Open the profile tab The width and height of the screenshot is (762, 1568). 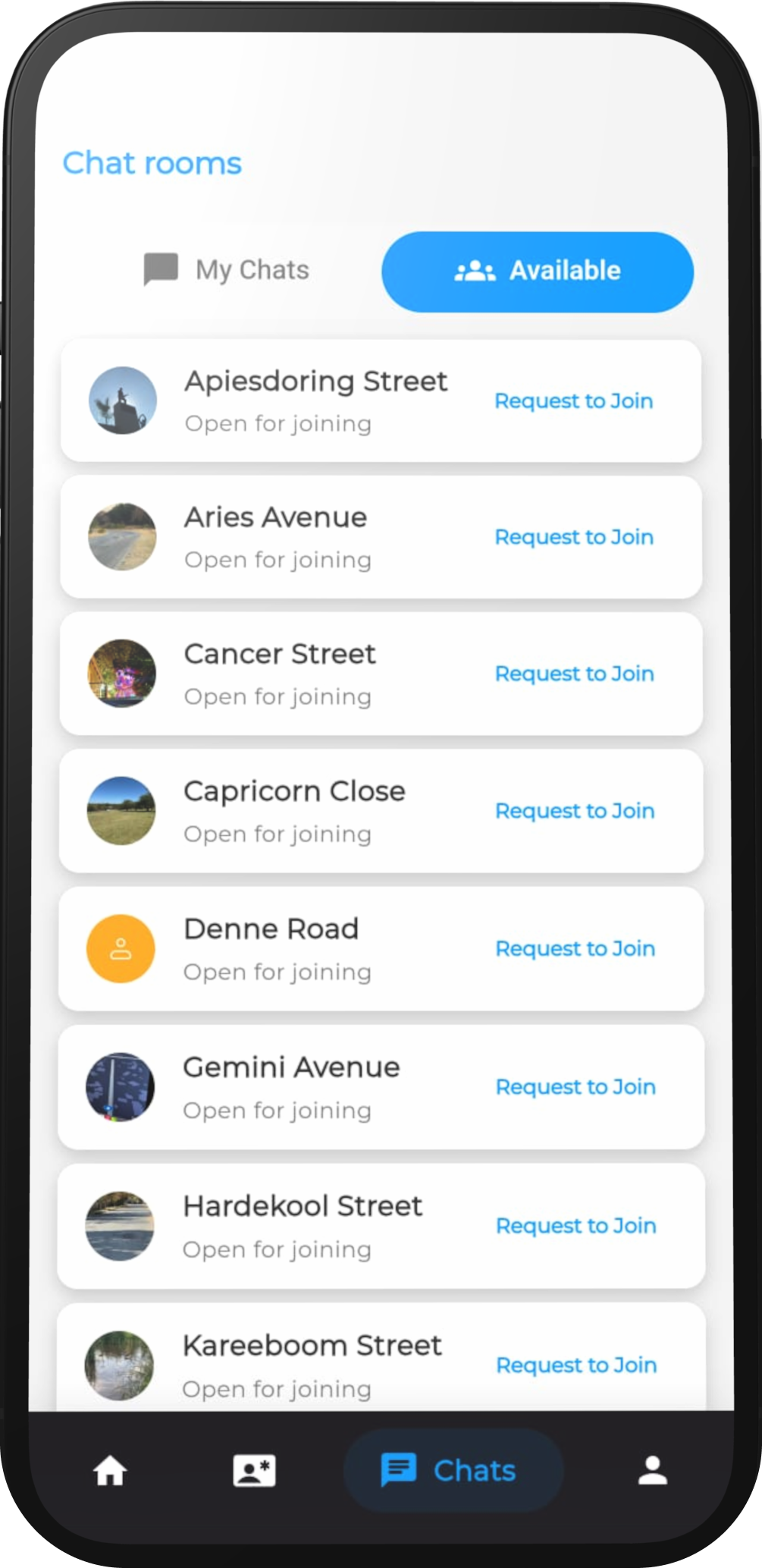(652, 1471)
